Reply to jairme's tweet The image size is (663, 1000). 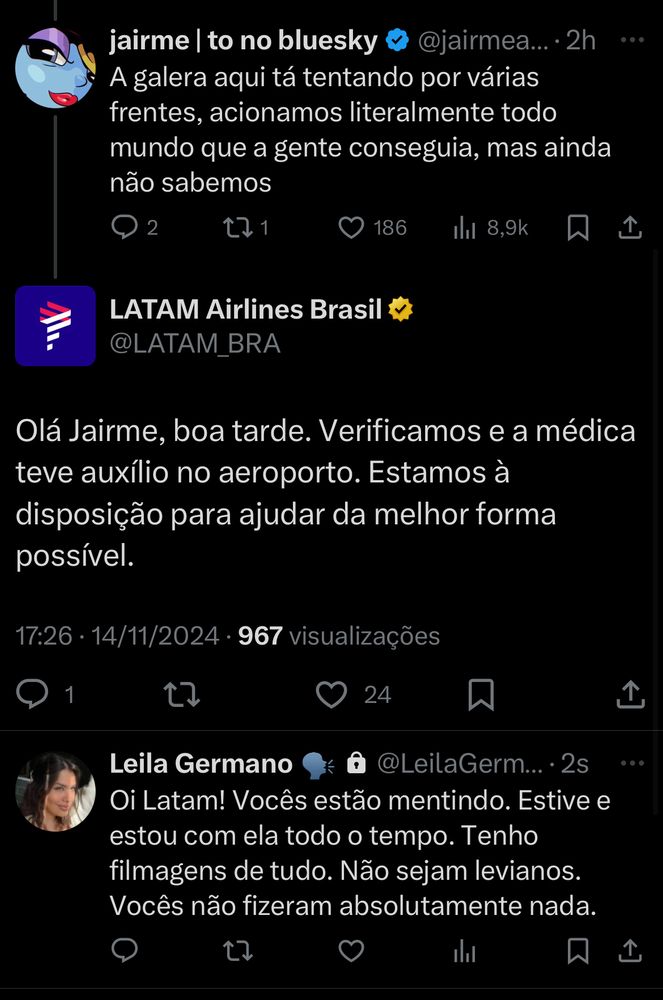tap(124, 228)
